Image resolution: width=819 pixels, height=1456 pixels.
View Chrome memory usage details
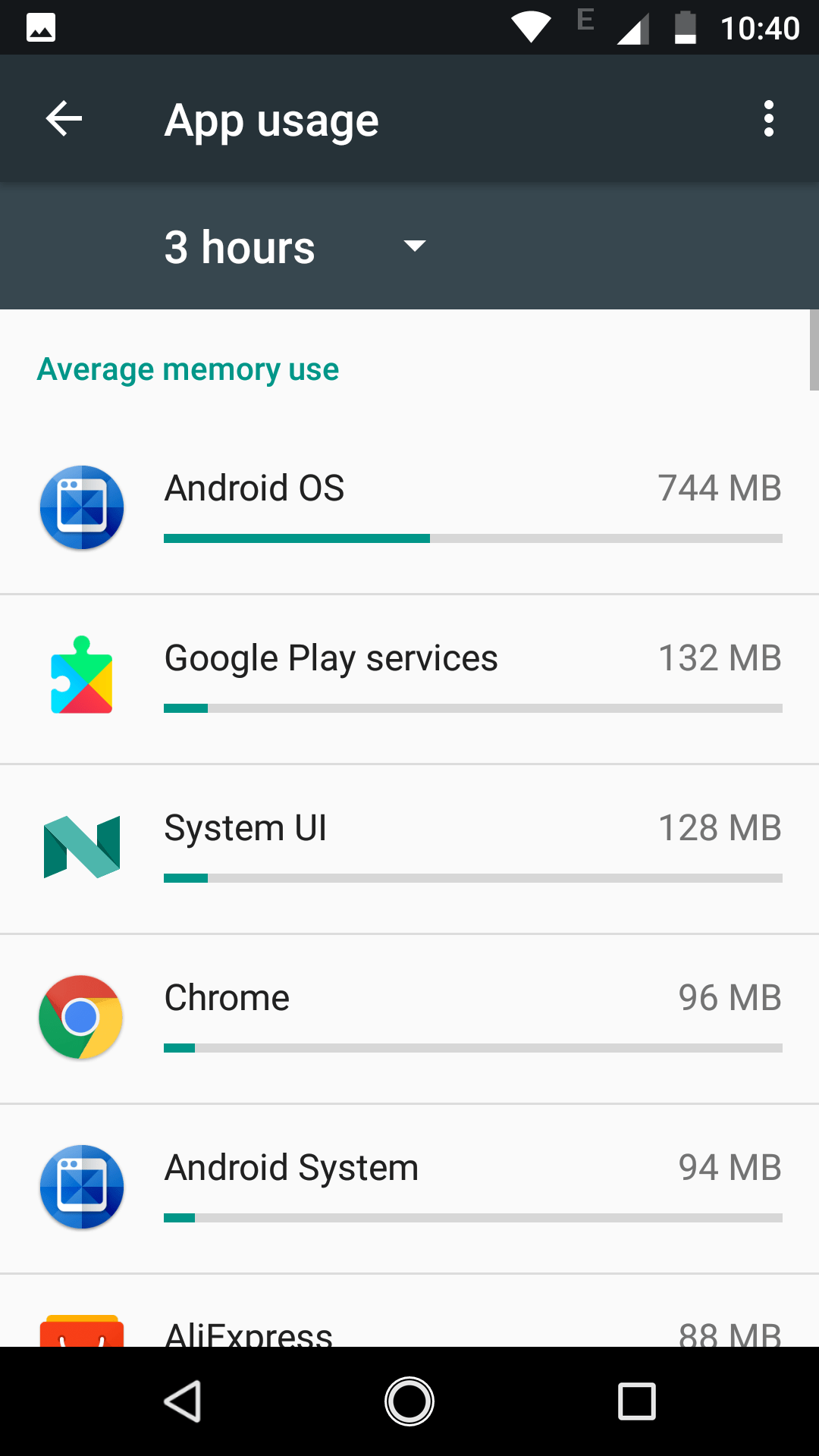click(409, 1019)
